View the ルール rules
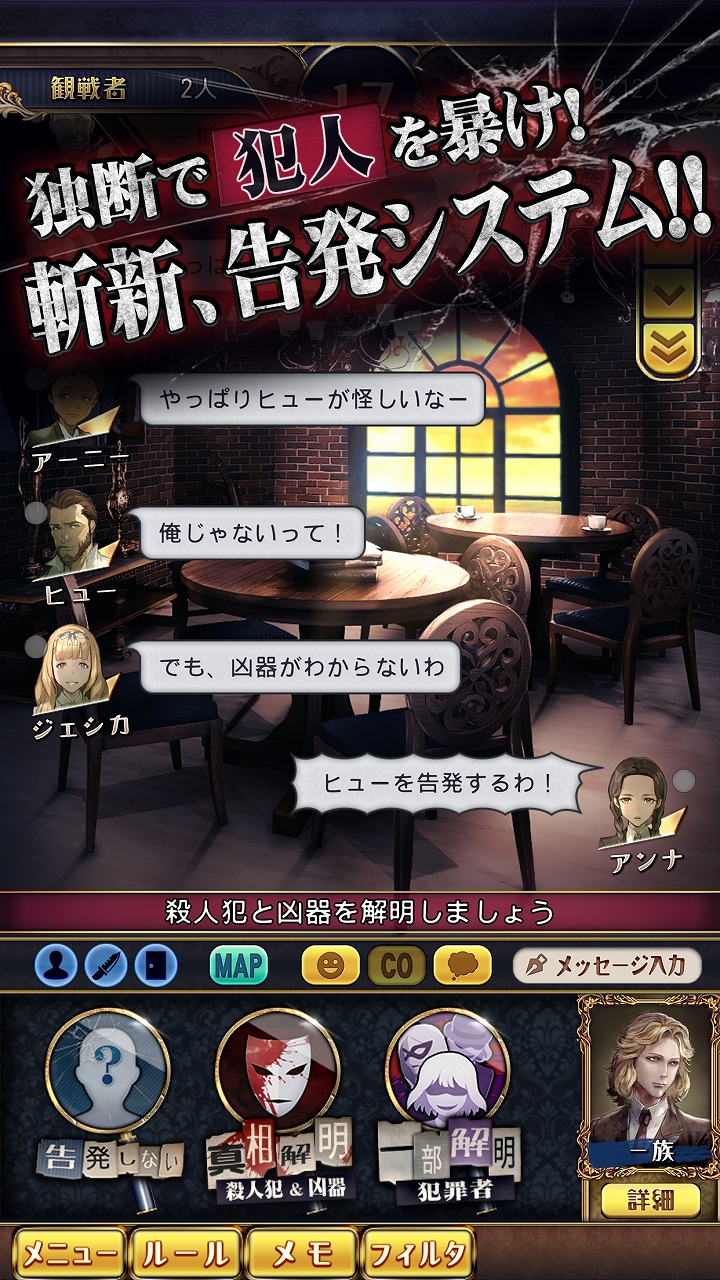The image size is (720, 1280). pyautogui.click(x=186, y=1252)
